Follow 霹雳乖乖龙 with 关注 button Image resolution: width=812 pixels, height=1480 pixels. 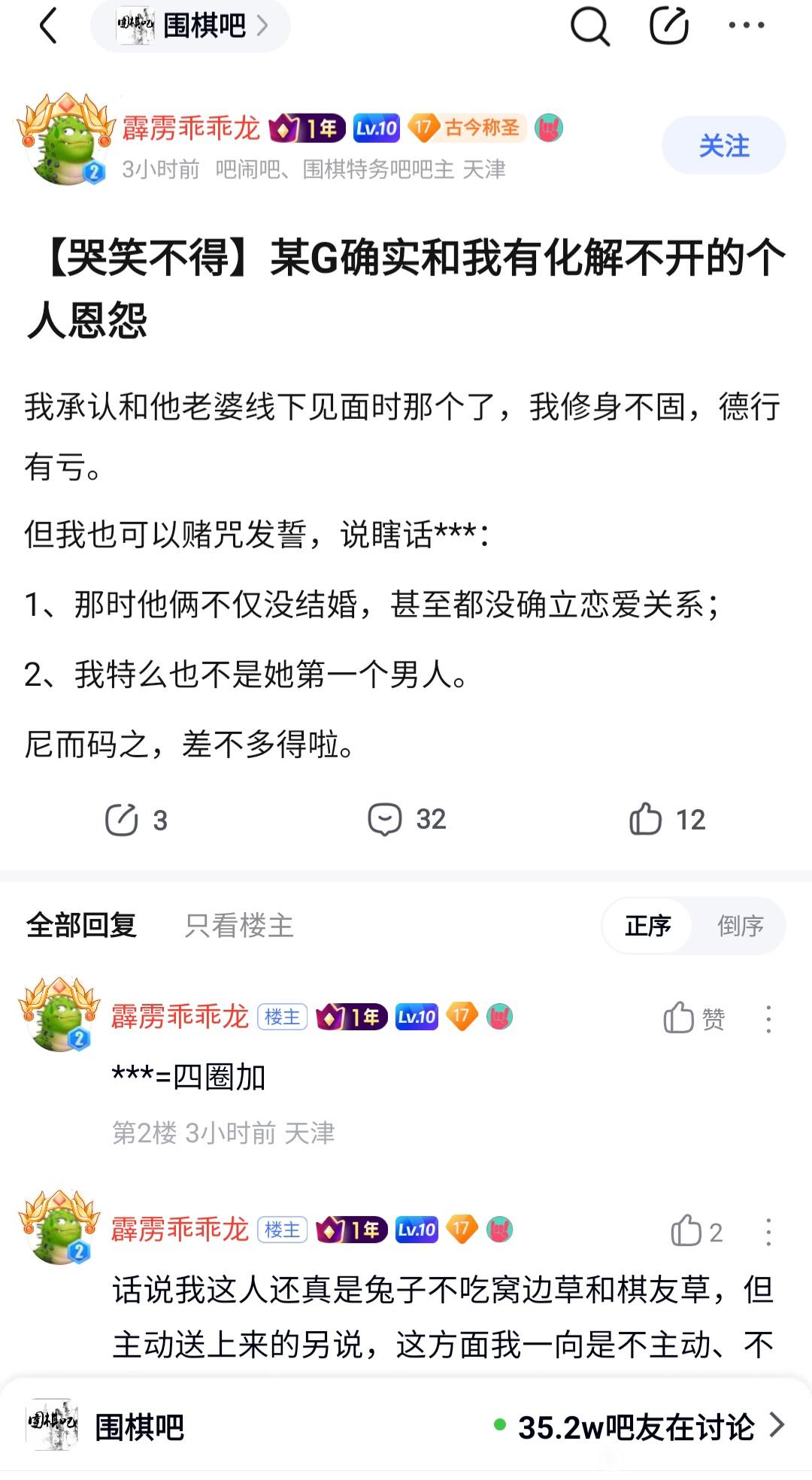[723, 146]
